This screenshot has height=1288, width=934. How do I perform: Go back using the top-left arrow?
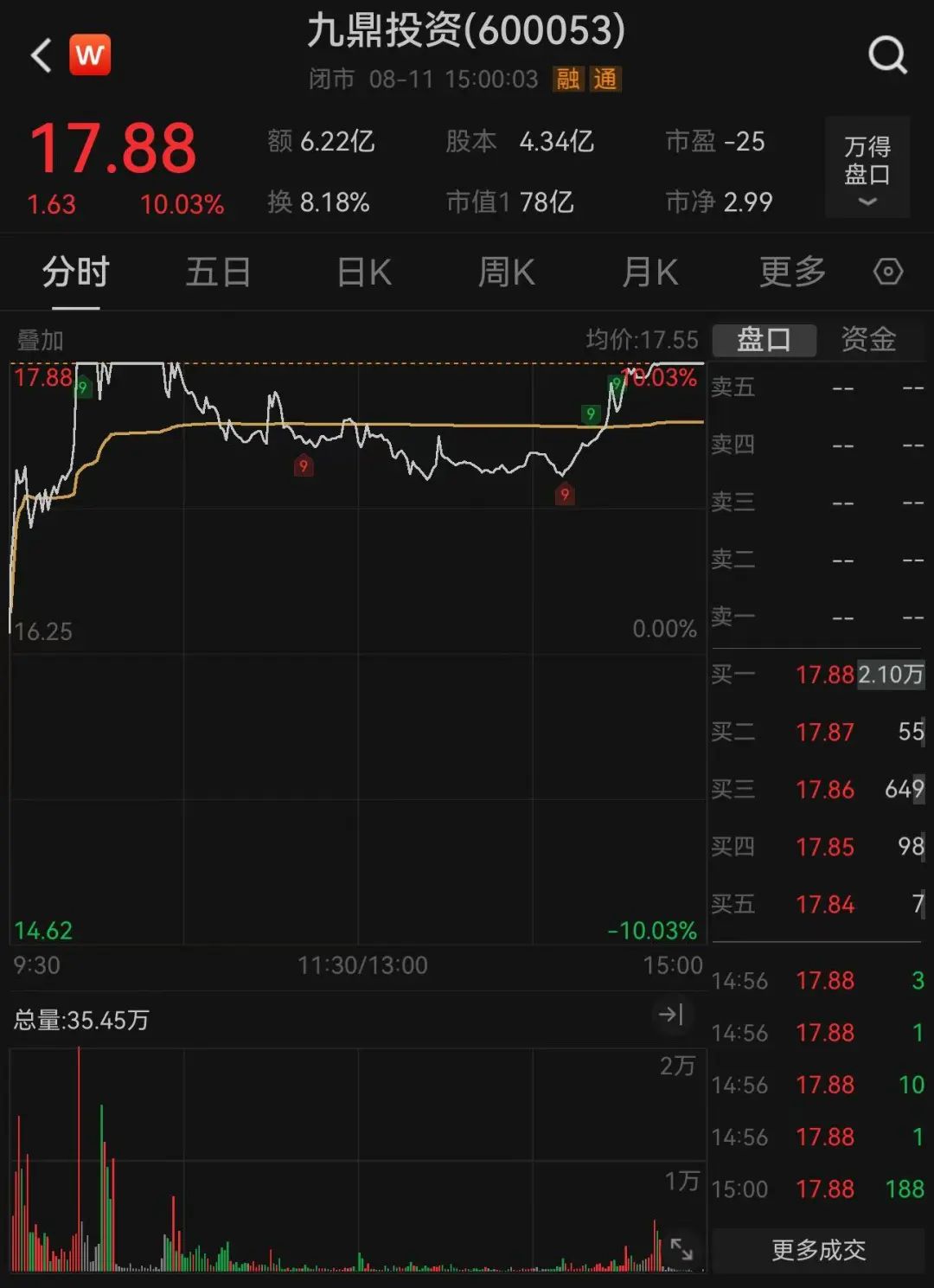coord(41,56)
